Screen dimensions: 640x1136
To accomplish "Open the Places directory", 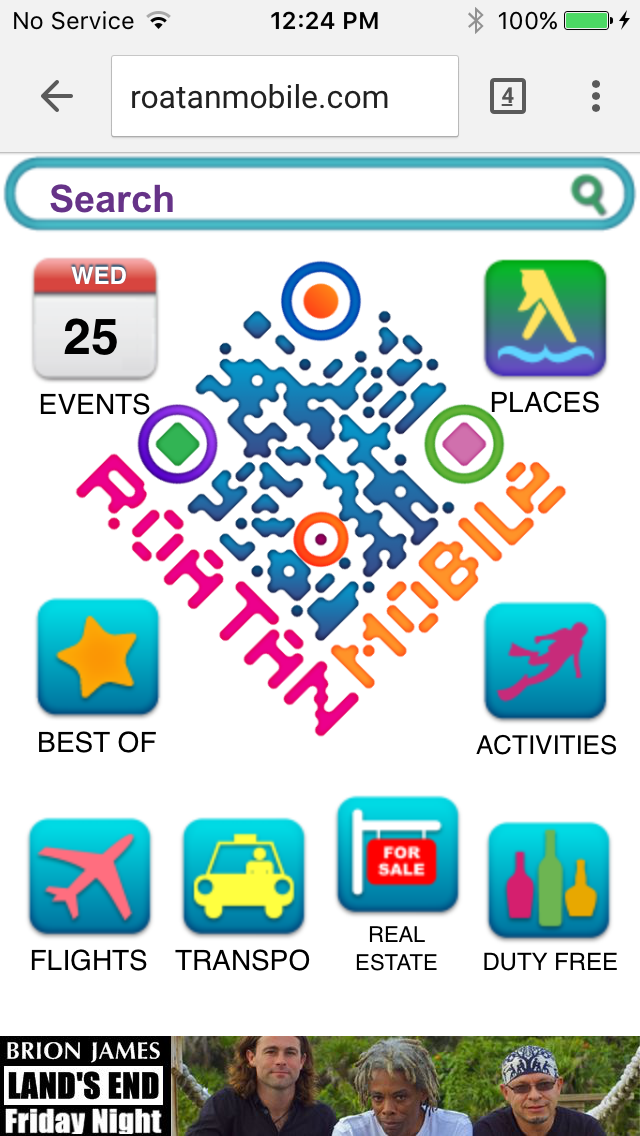I will click(x=545, y=320).
